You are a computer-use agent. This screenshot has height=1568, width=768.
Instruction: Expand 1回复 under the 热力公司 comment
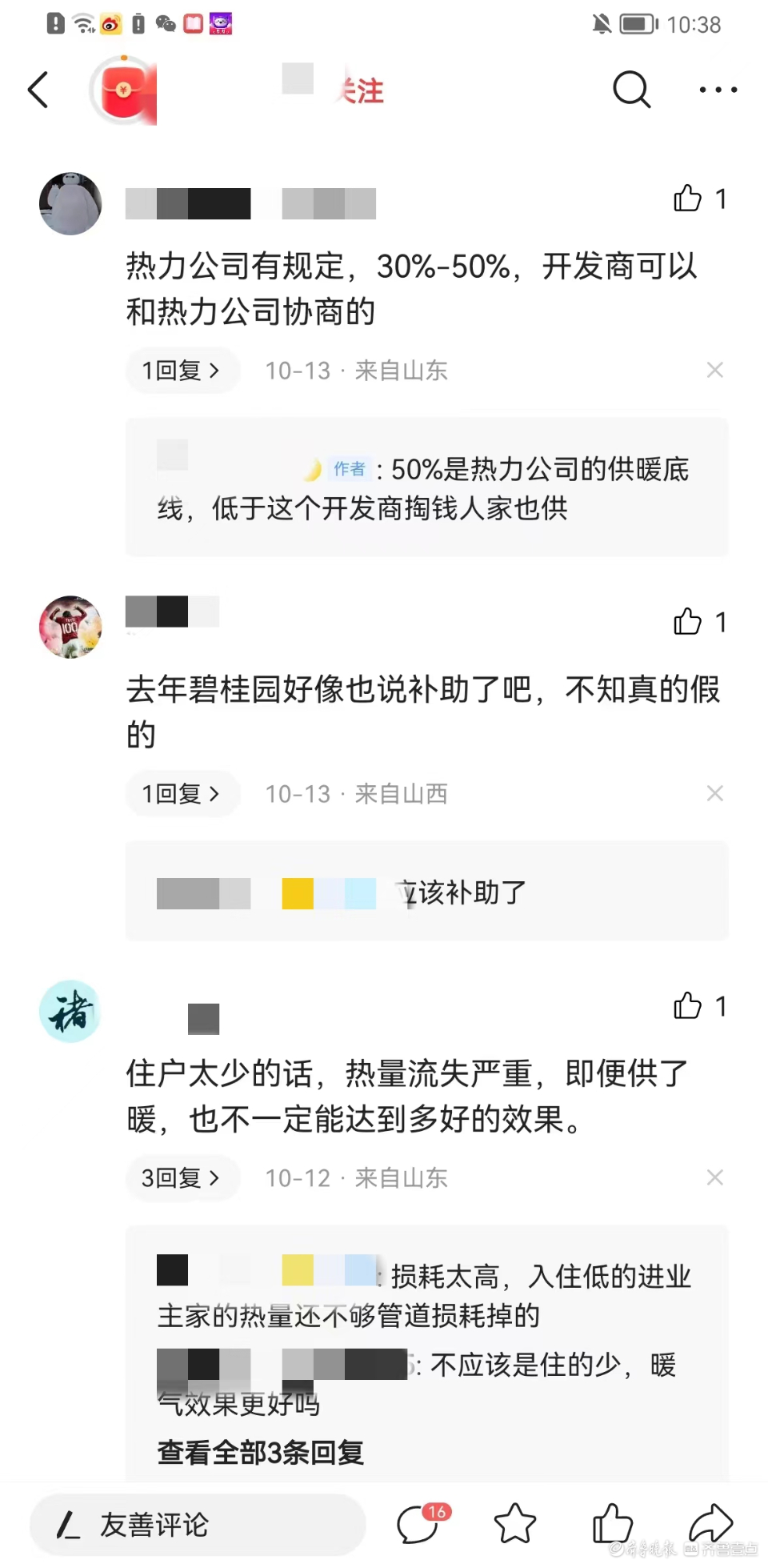181,371
